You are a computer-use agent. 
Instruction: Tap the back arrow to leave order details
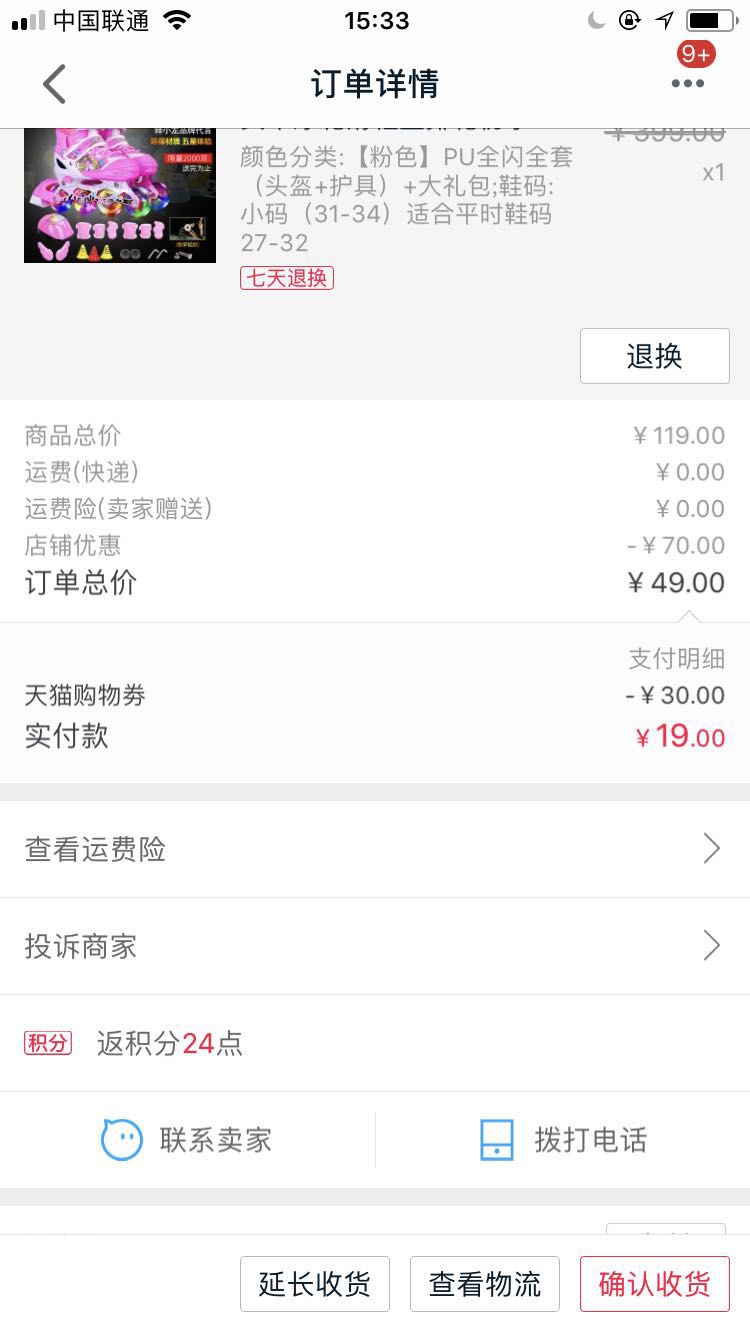pyautogui.click(x=53, y=84)
